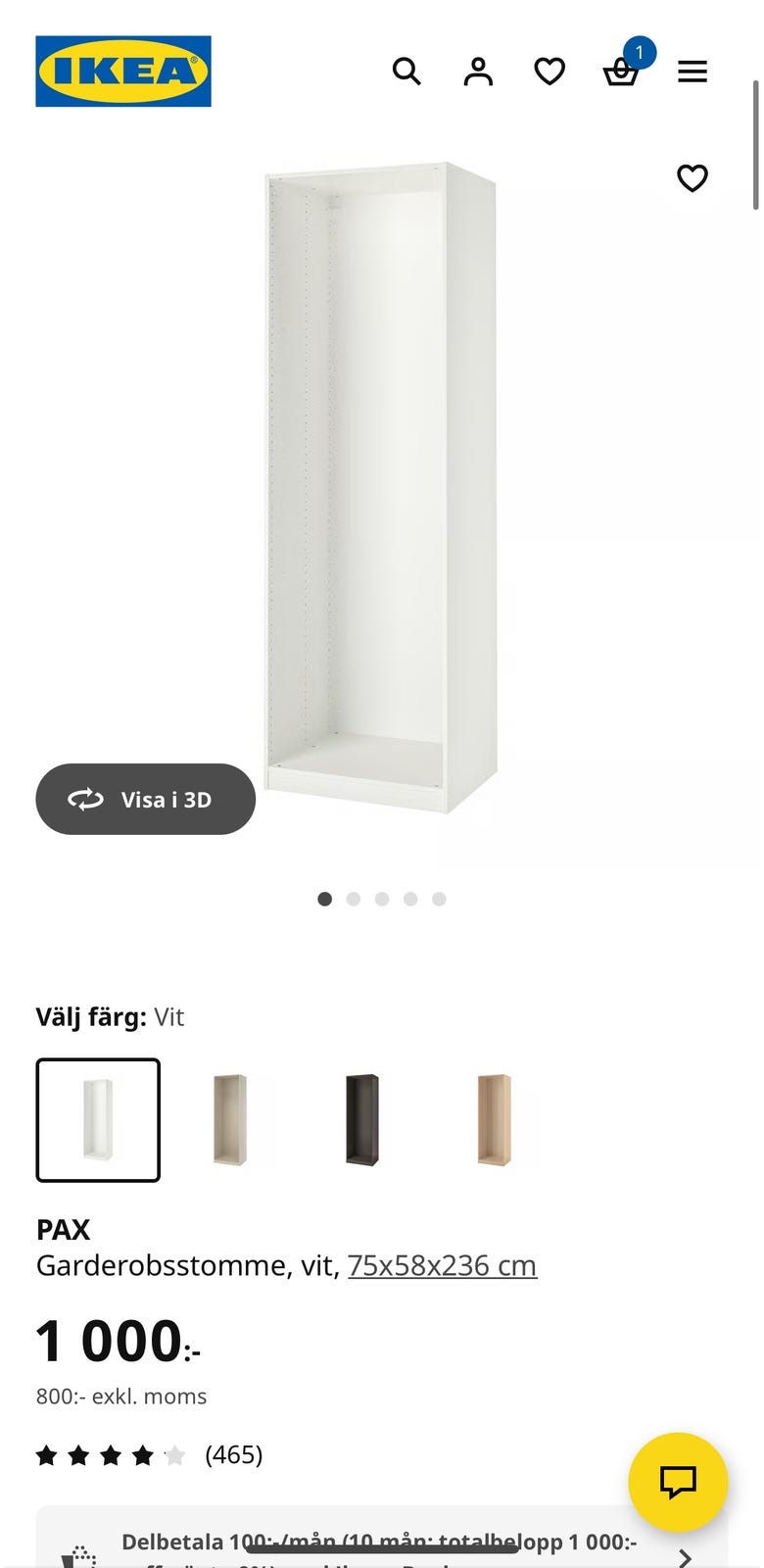
Task: Tap the heart to save this PAX frame
Action: coord(693,177)
